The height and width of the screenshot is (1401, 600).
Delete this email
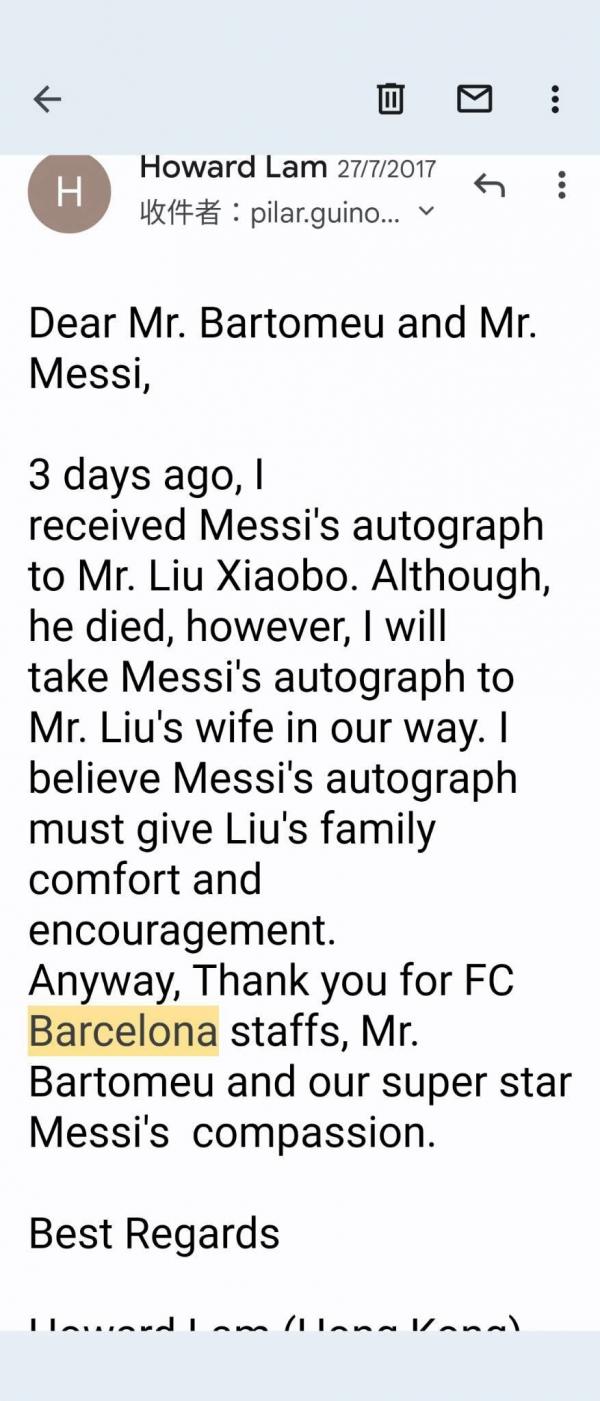click(x=390, y=99)
